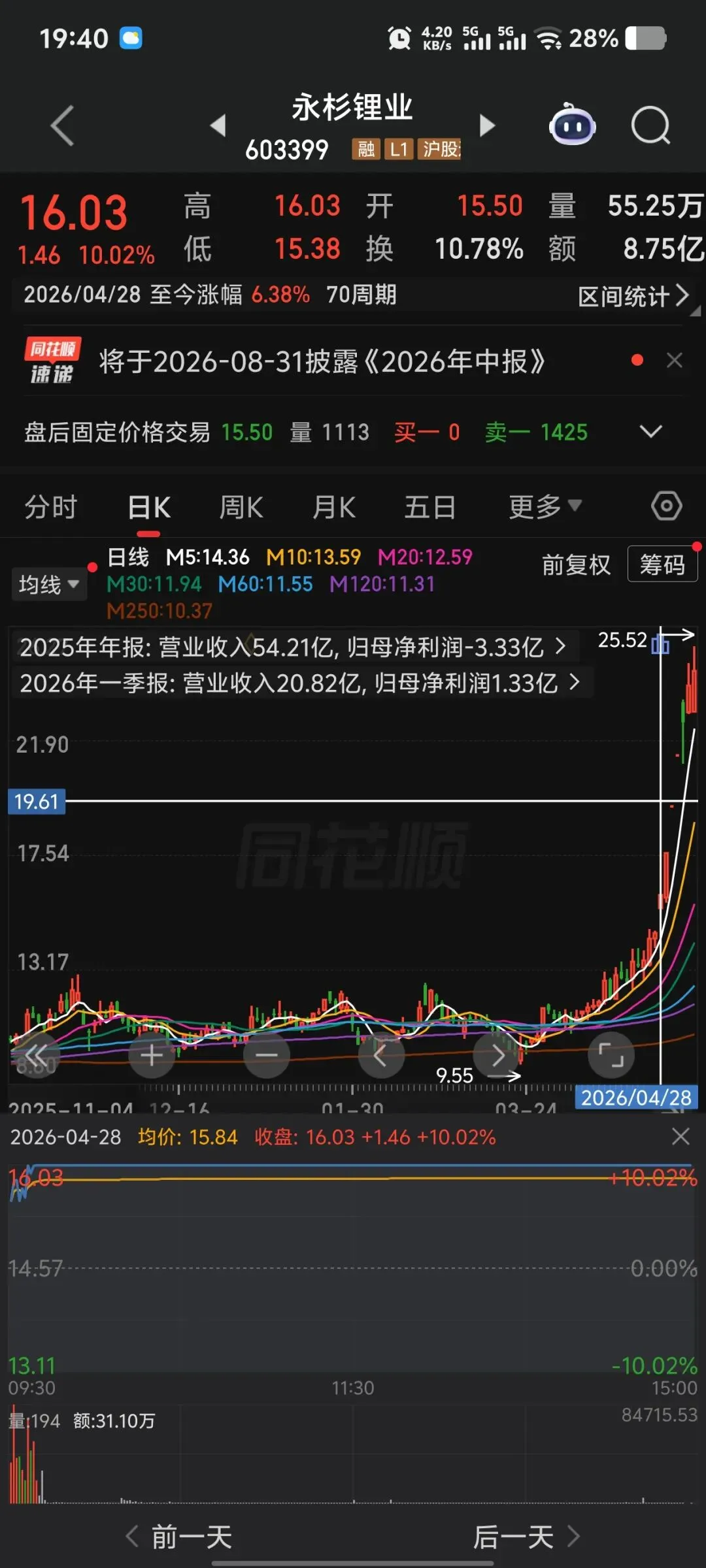Switch to the 周K tab
706x1568 pixels.
[x=241, y=507]
